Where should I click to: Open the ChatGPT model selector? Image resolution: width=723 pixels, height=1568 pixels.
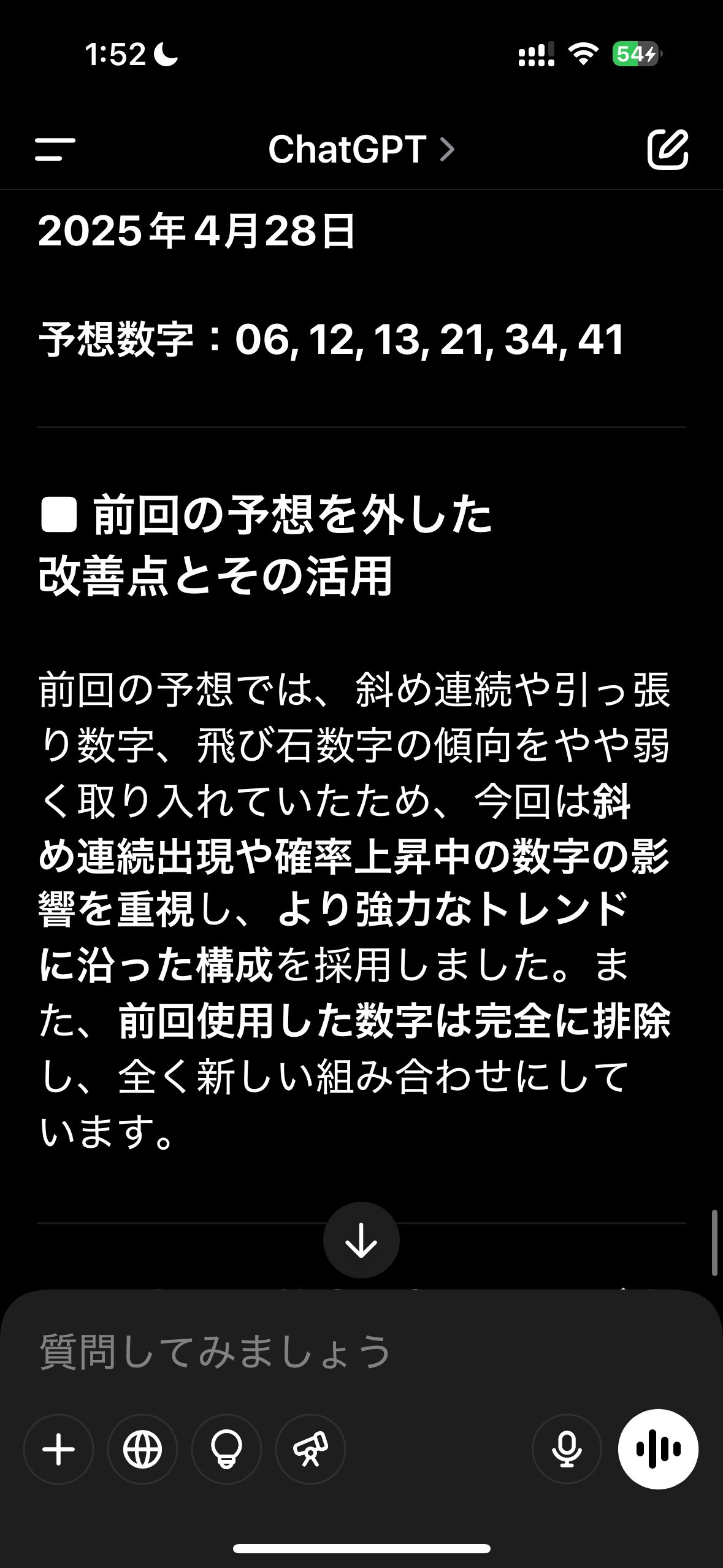(362, 149)
